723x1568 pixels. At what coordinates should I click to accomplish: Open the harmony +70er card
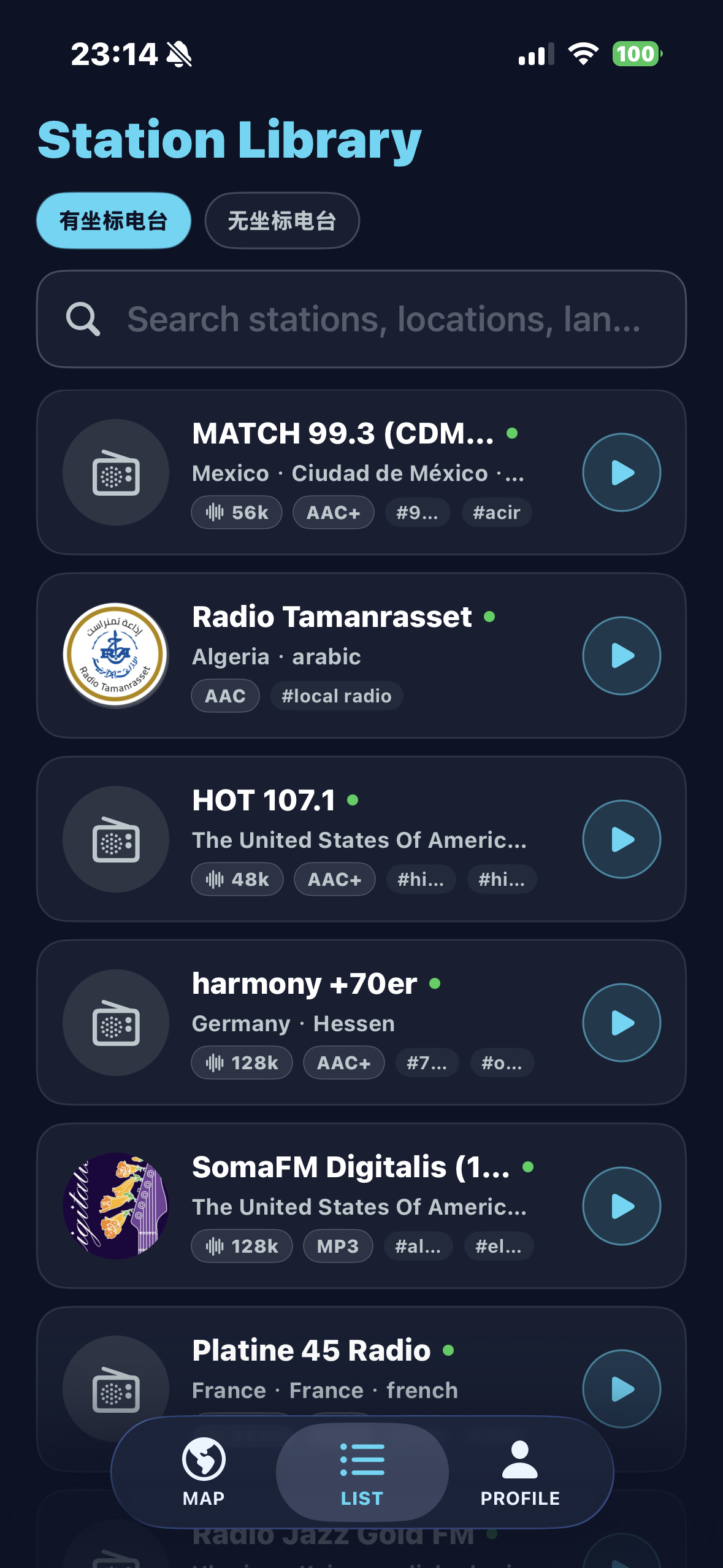coord(361,1023)
